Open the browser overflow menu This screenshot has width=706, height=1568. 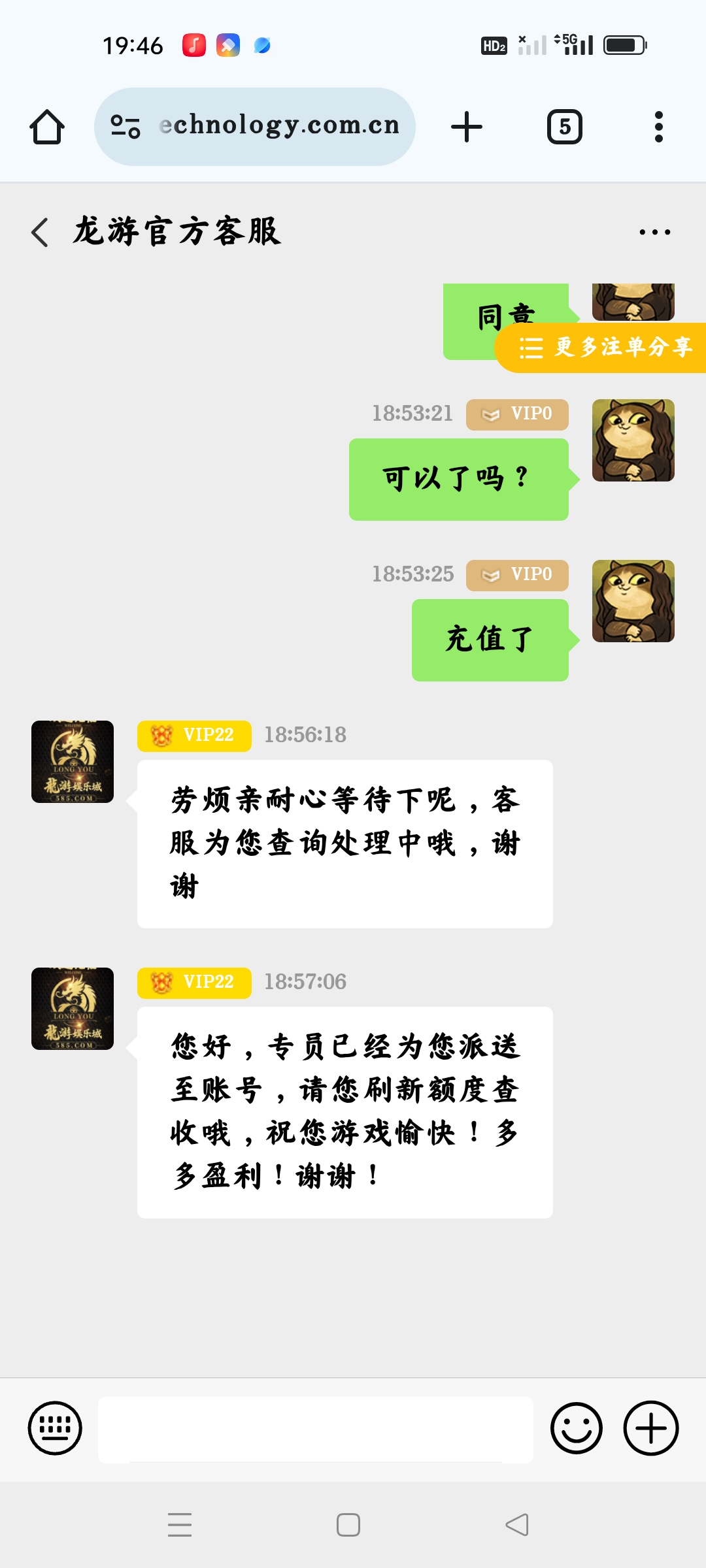click(x=658, y=127)
